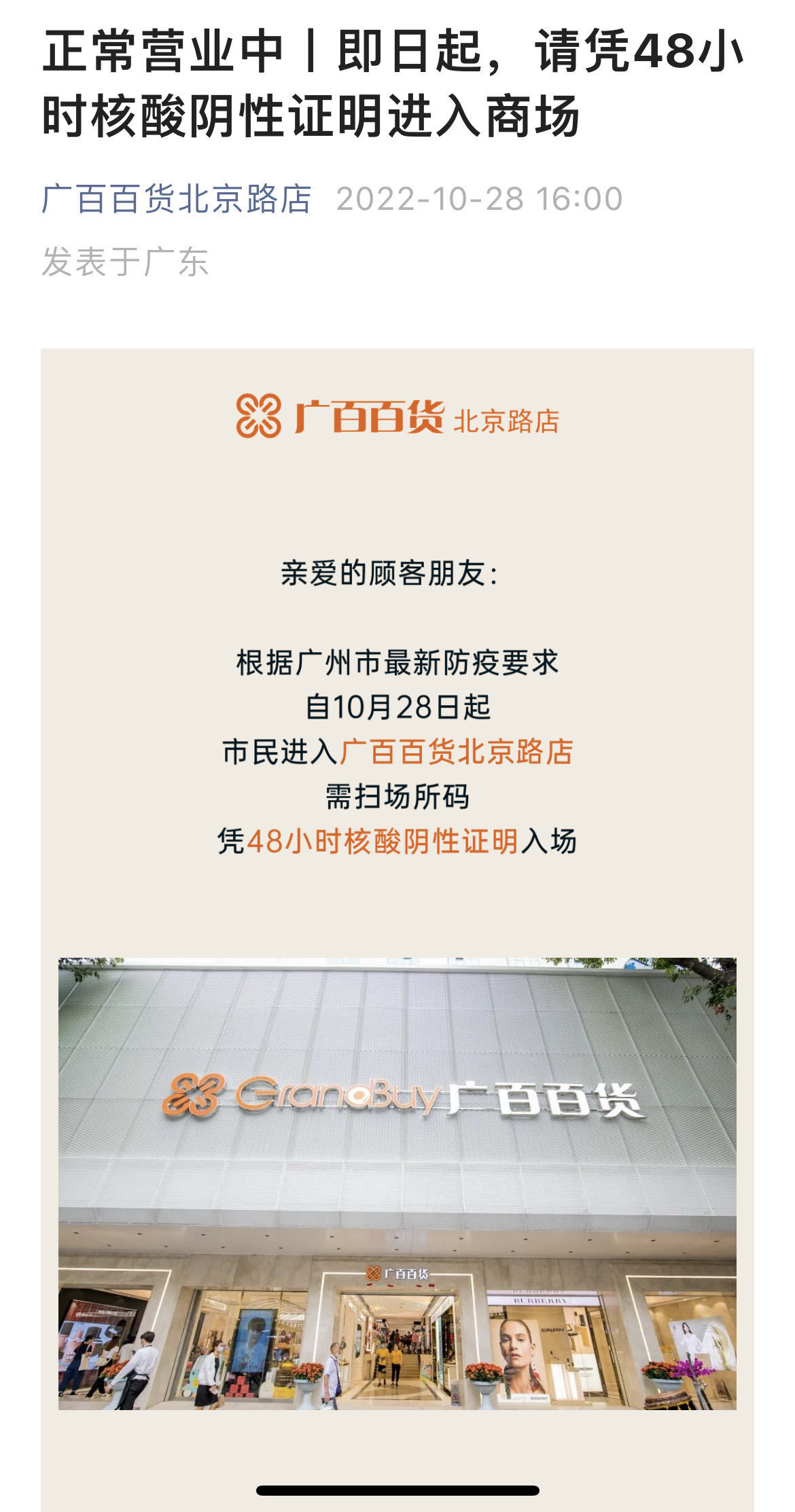This screenshot has width=795, height=1512.
Task: Open the 广百百货北京路店 account profile link
Action: point(177,199)
